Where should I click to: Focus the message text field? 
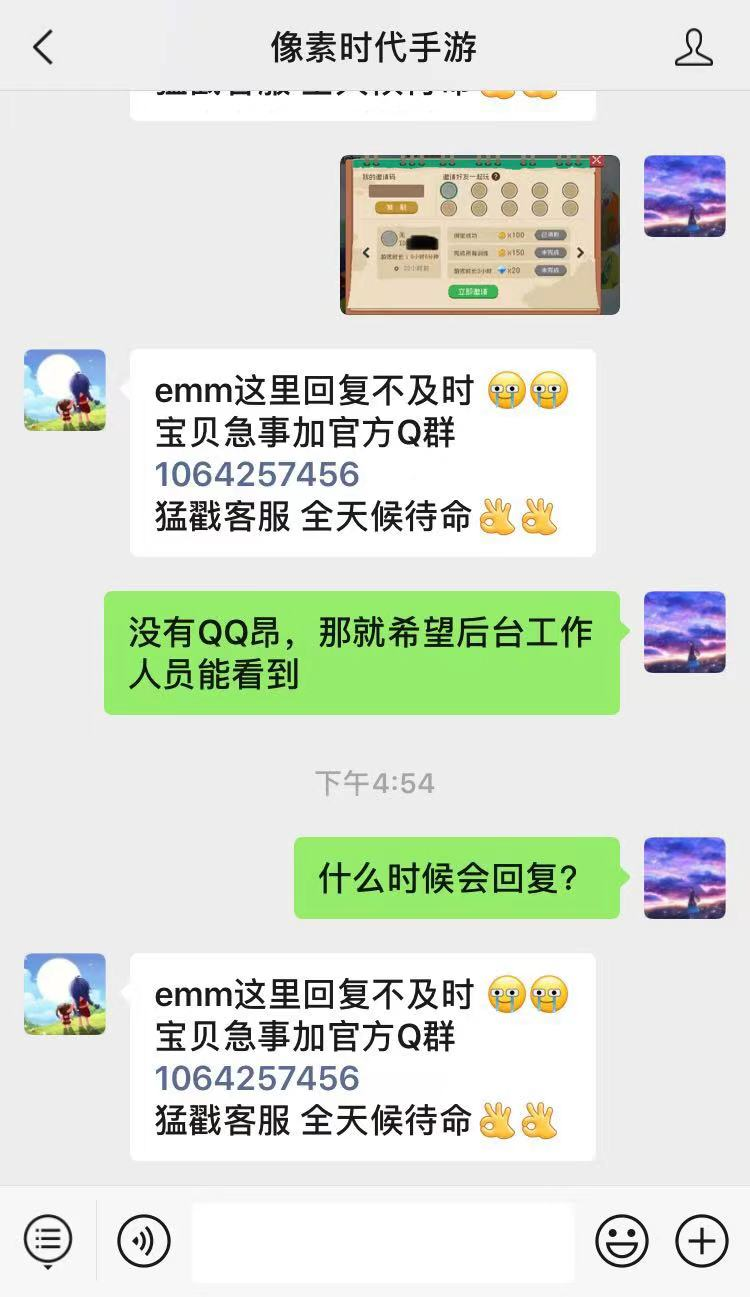(x=382, y=1241)
